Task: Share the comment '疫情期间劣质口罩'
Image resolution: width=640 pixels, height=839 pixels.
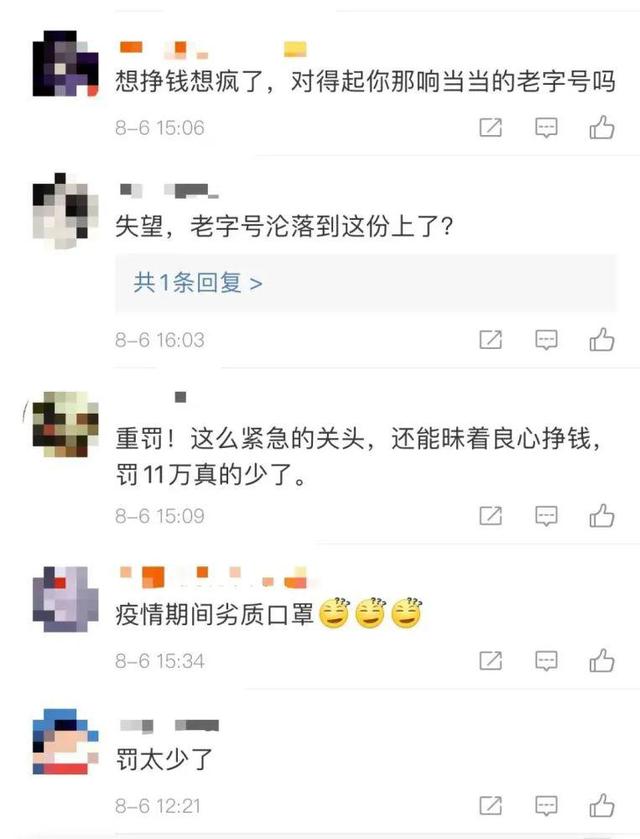Action: [x=490, y=660]
